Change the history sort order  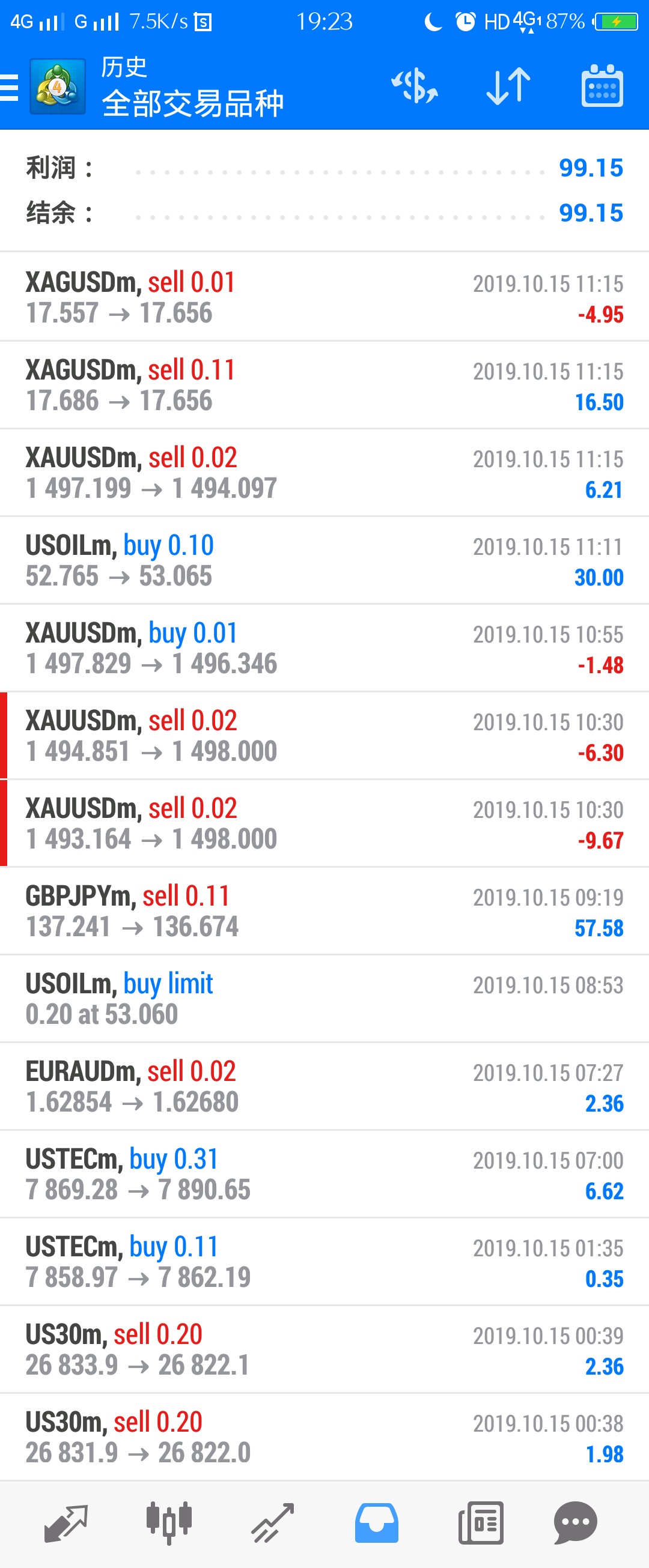tap(508, 86)
